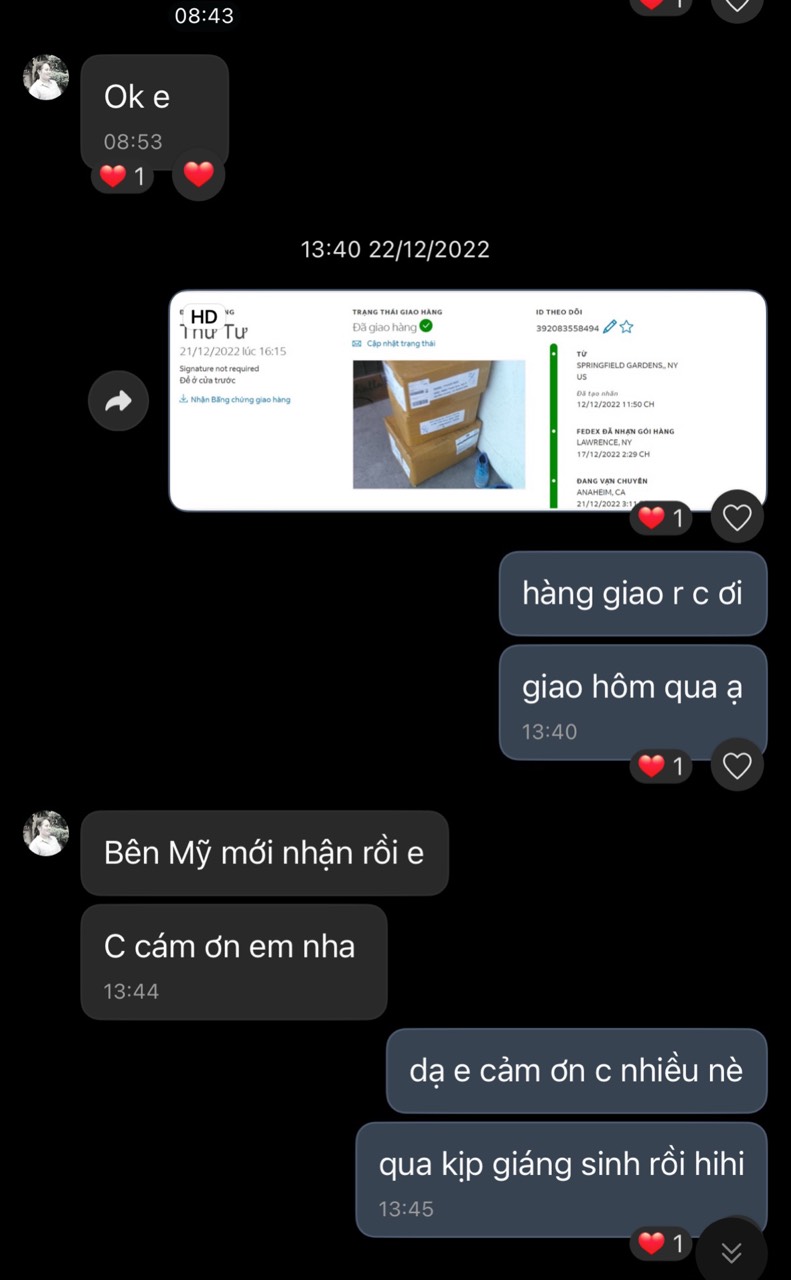Tap the red heart under "Ok e"
The width and height of the screenshot is (791, 1280).
[199, 175]
